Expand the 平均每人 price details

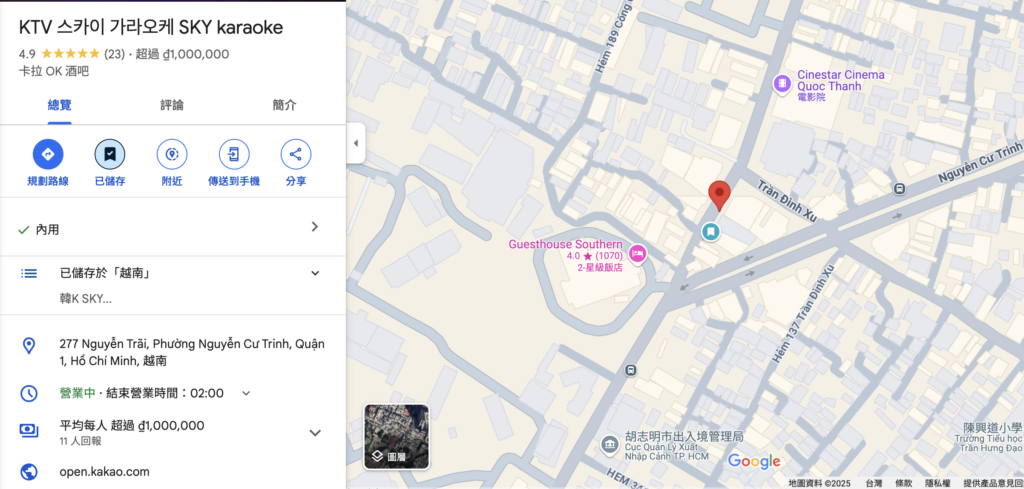(314, 433)
